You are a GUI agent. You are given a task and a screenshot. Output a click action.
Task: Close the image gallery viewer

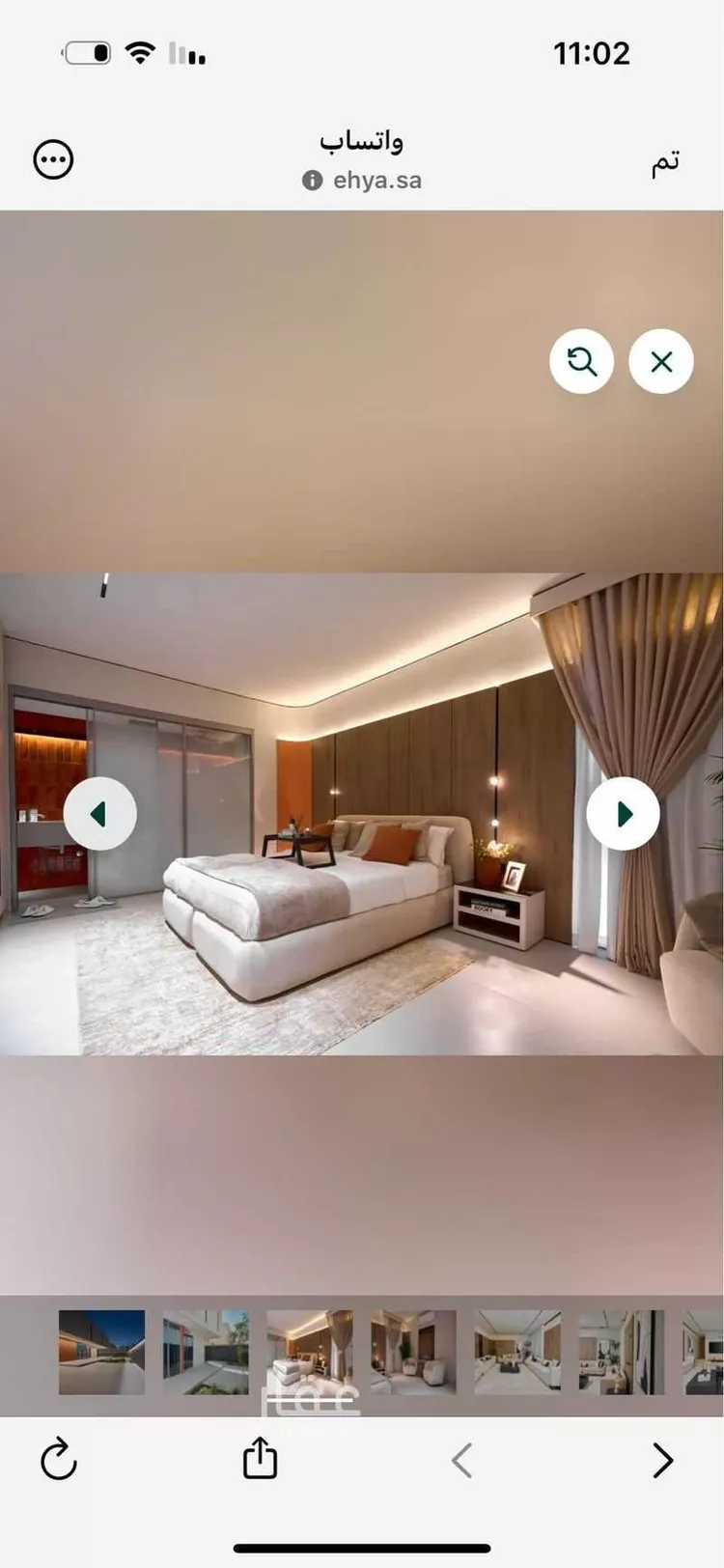(661, 362)
